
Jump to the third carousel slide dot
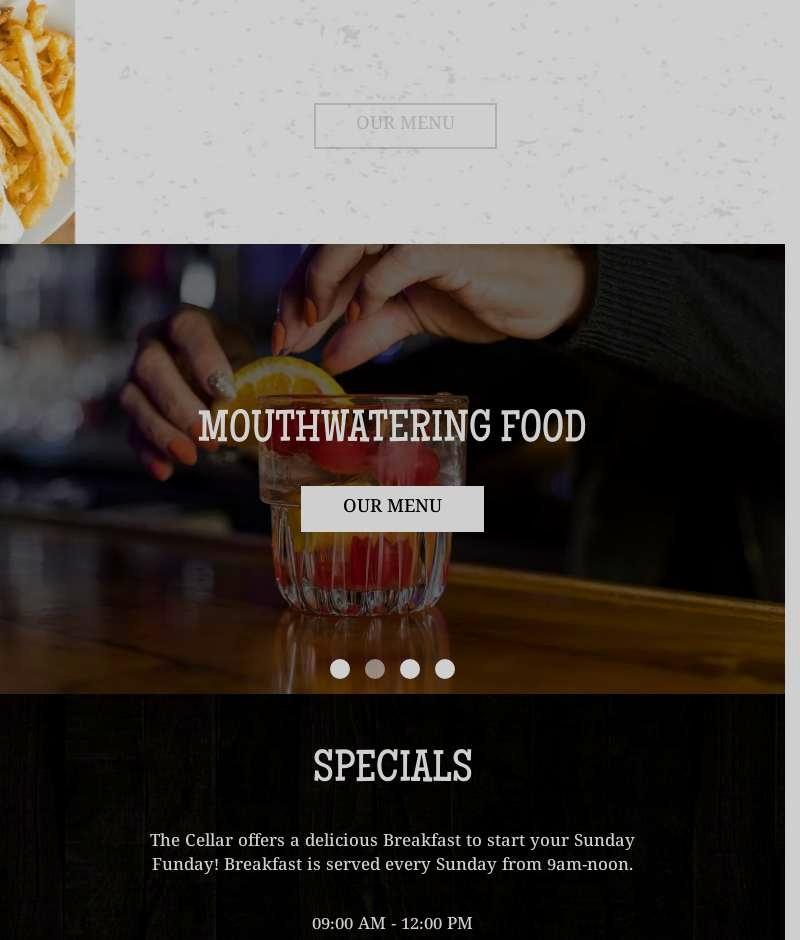(410, 669)
